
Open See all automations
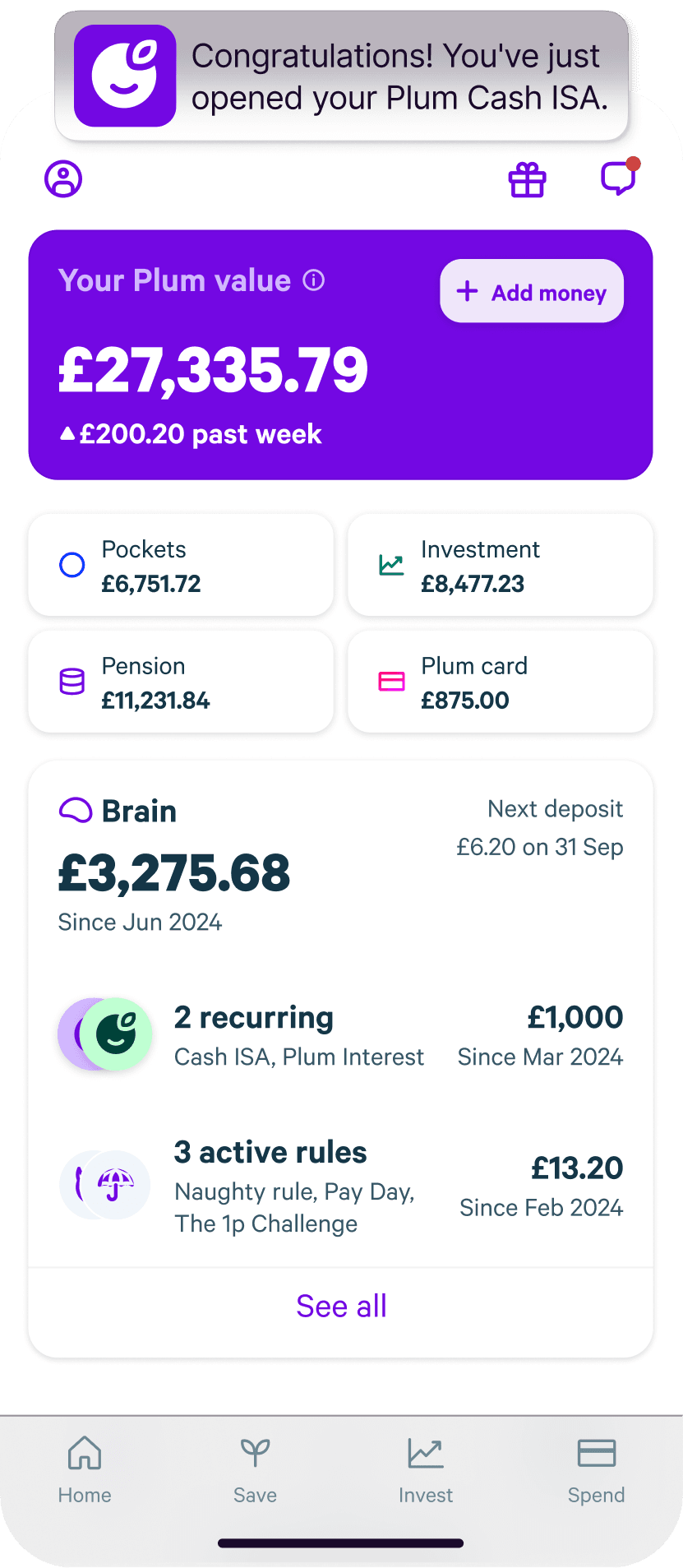coord(341,1306)
